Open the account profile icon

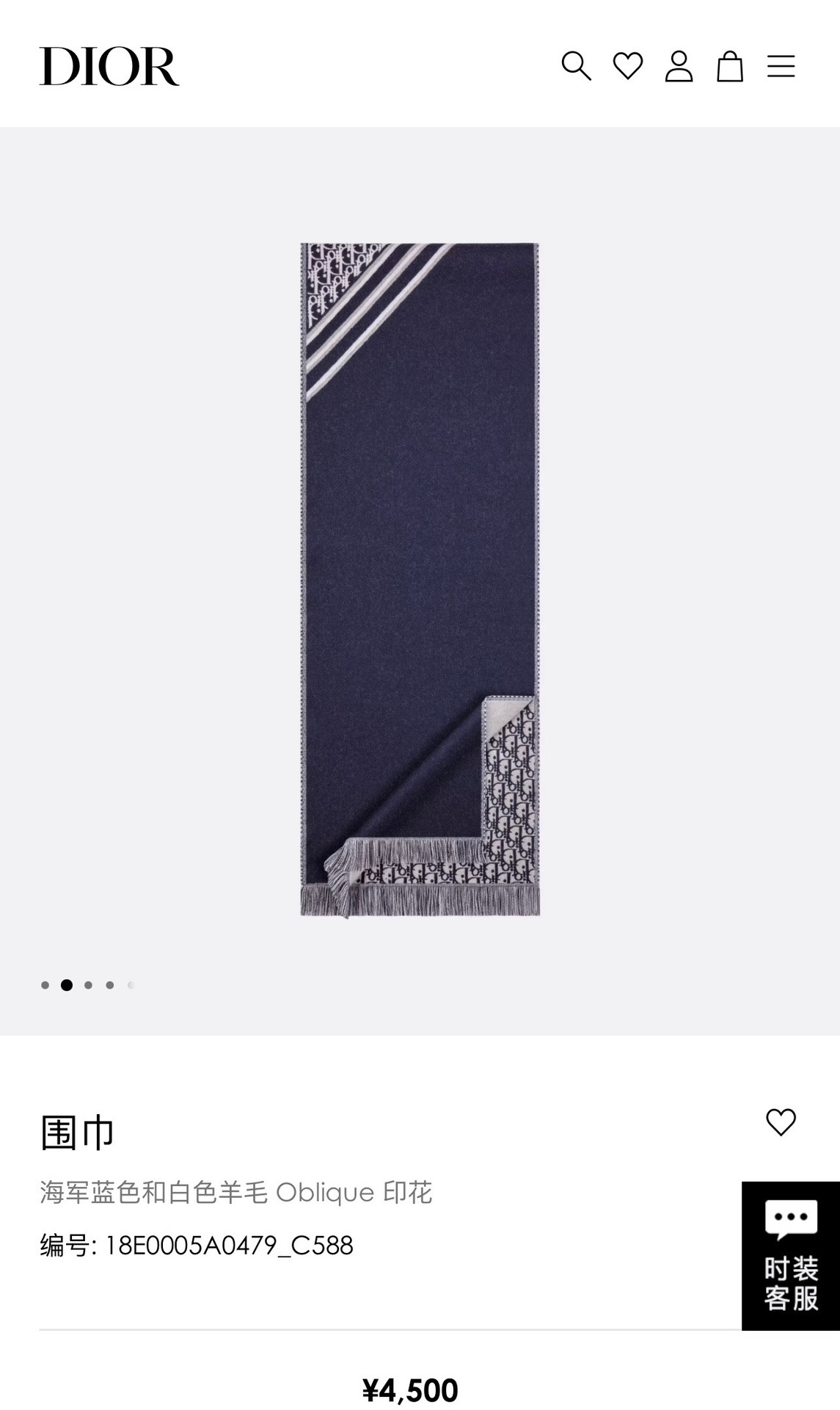click(x=679, y=66)
